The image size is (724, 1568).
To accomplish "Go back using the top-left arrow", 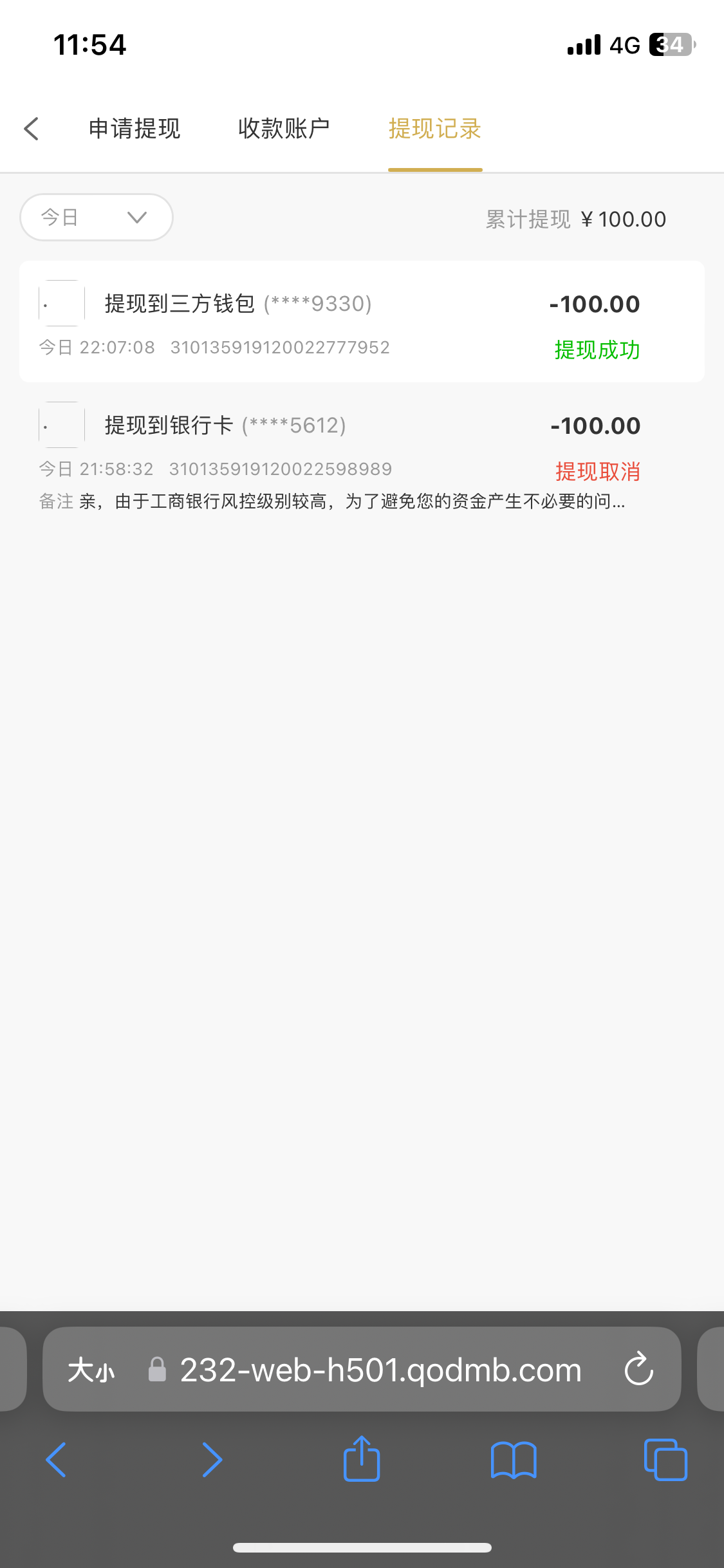I will point(32,129).
